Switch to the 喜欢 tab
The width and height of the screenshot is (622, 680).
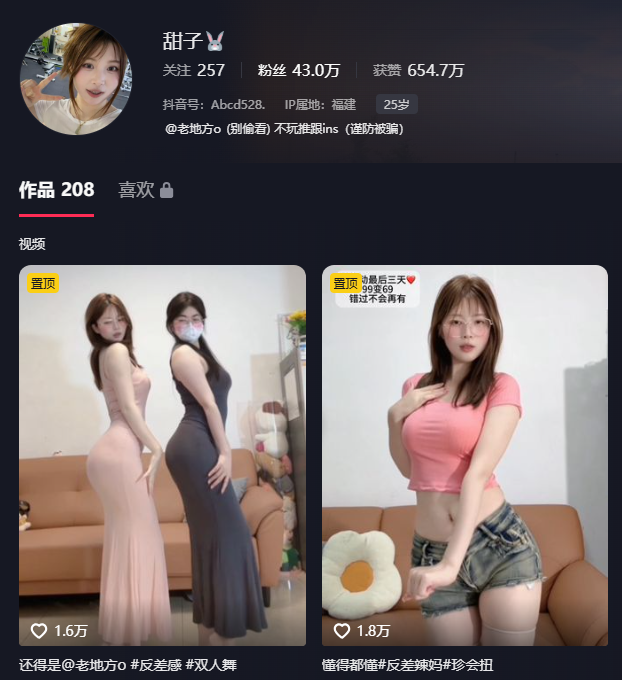(146, 190)
